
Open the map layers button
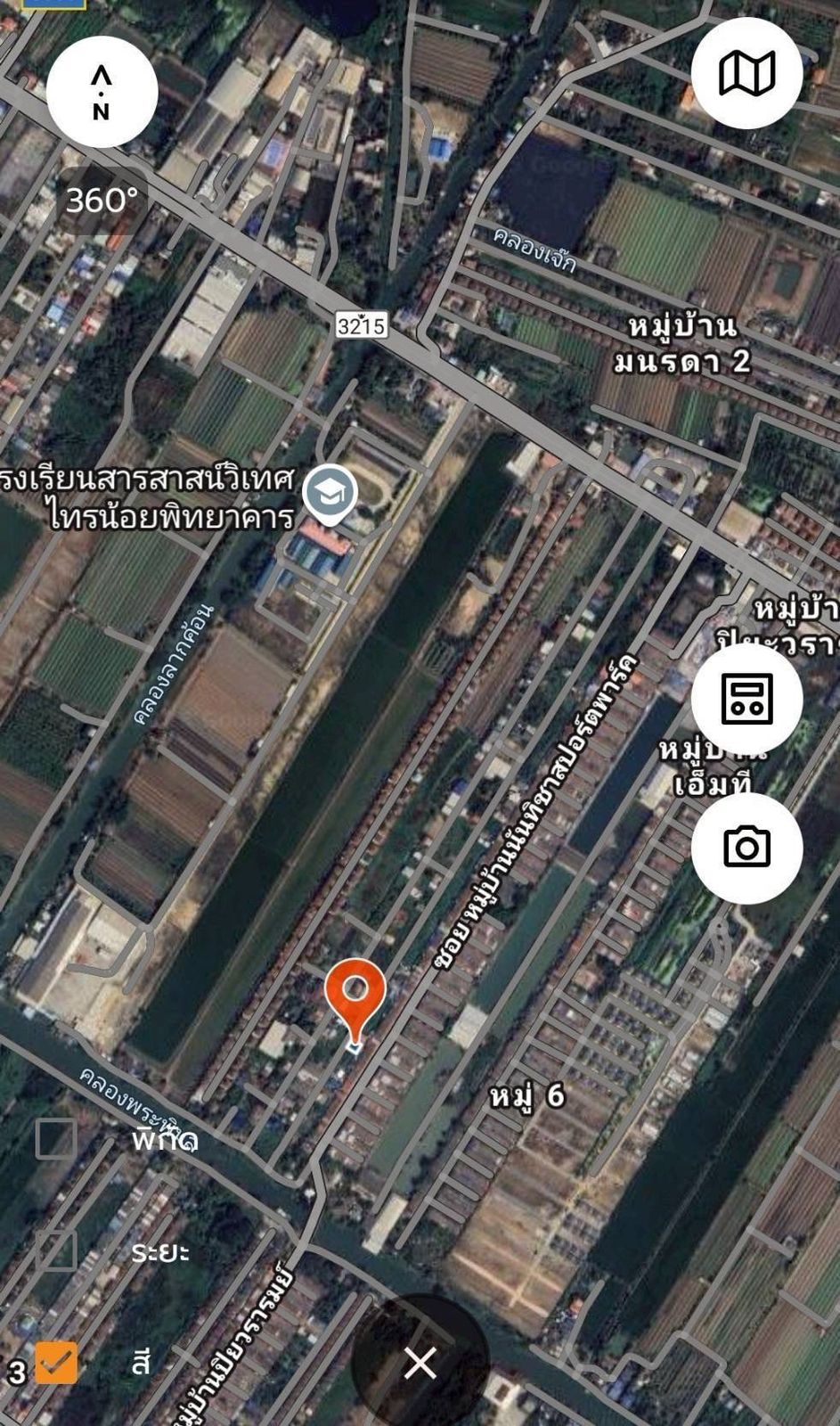pyautogui.click(x=746, y=73)
